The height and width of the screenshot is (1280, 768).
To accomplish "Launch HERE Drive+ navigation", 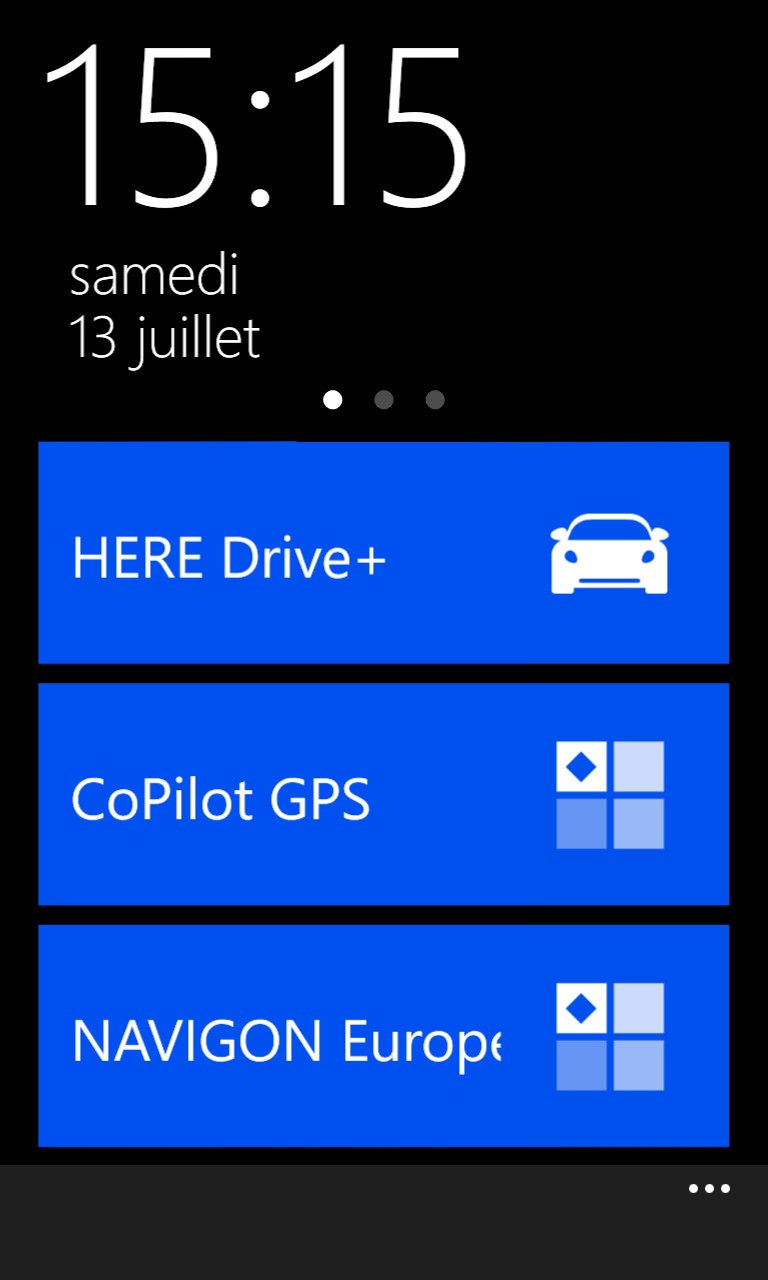I will (383, 552).
